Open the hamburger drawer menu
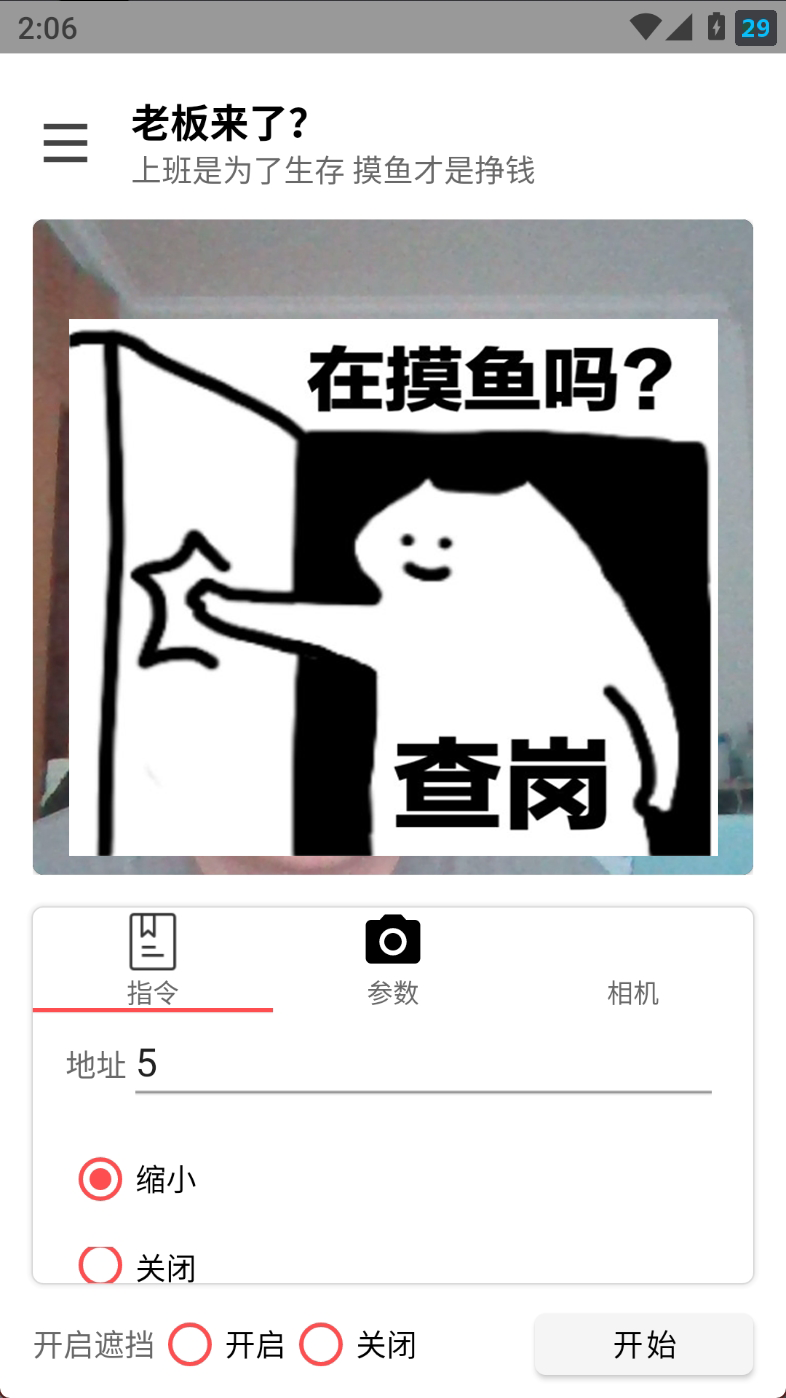 pyautogui.click(x=65, y=143)
